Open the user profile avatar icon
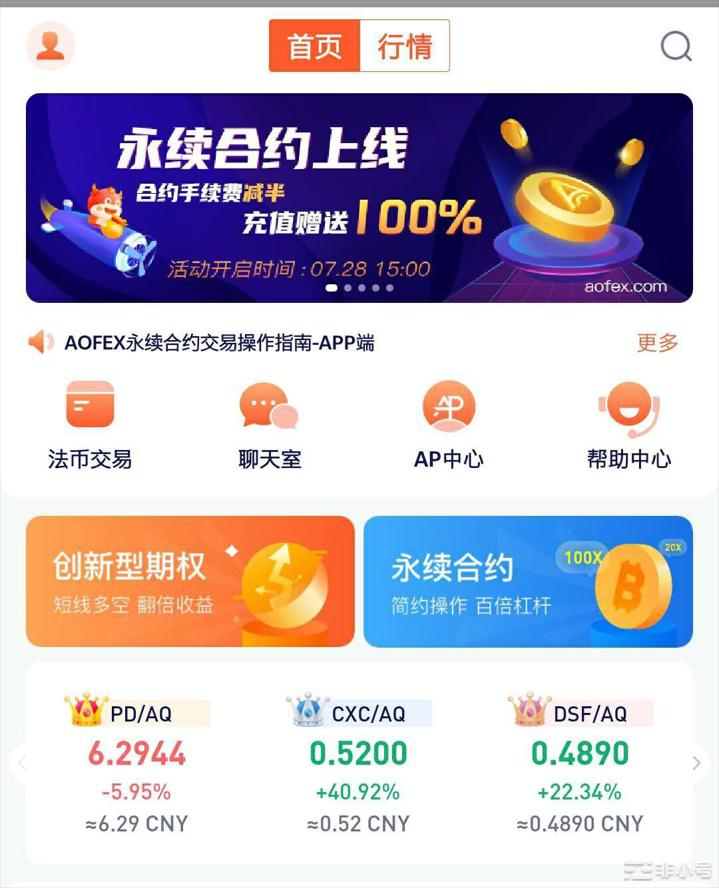Screen dimensions: 719x888 pyautogui.click(x=50, y=46)
